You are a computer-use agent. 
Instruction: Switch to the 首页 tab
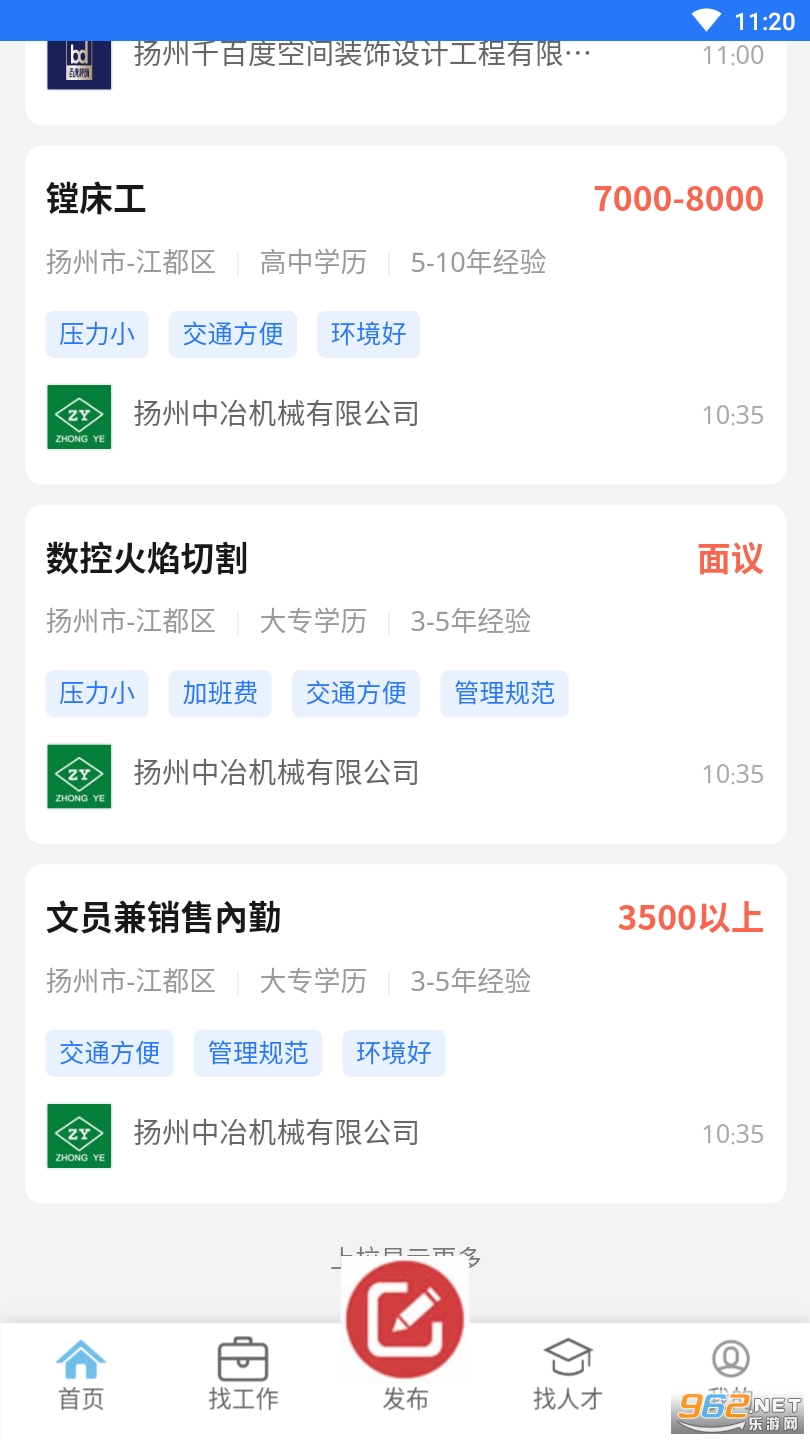81,1375
